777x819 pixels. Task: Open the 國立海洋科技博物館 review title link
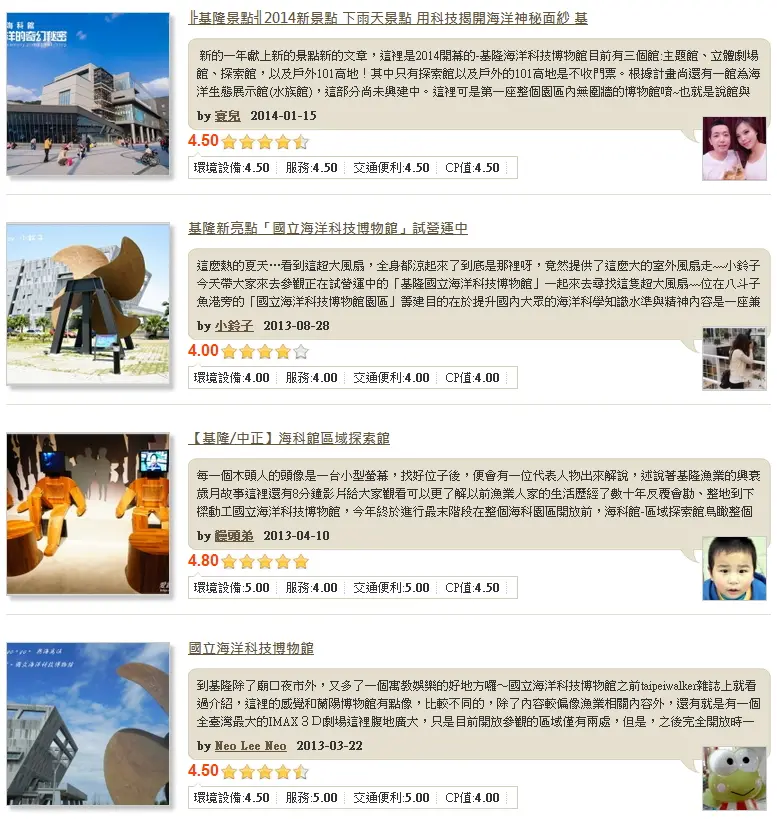click(x=251, y=649)
